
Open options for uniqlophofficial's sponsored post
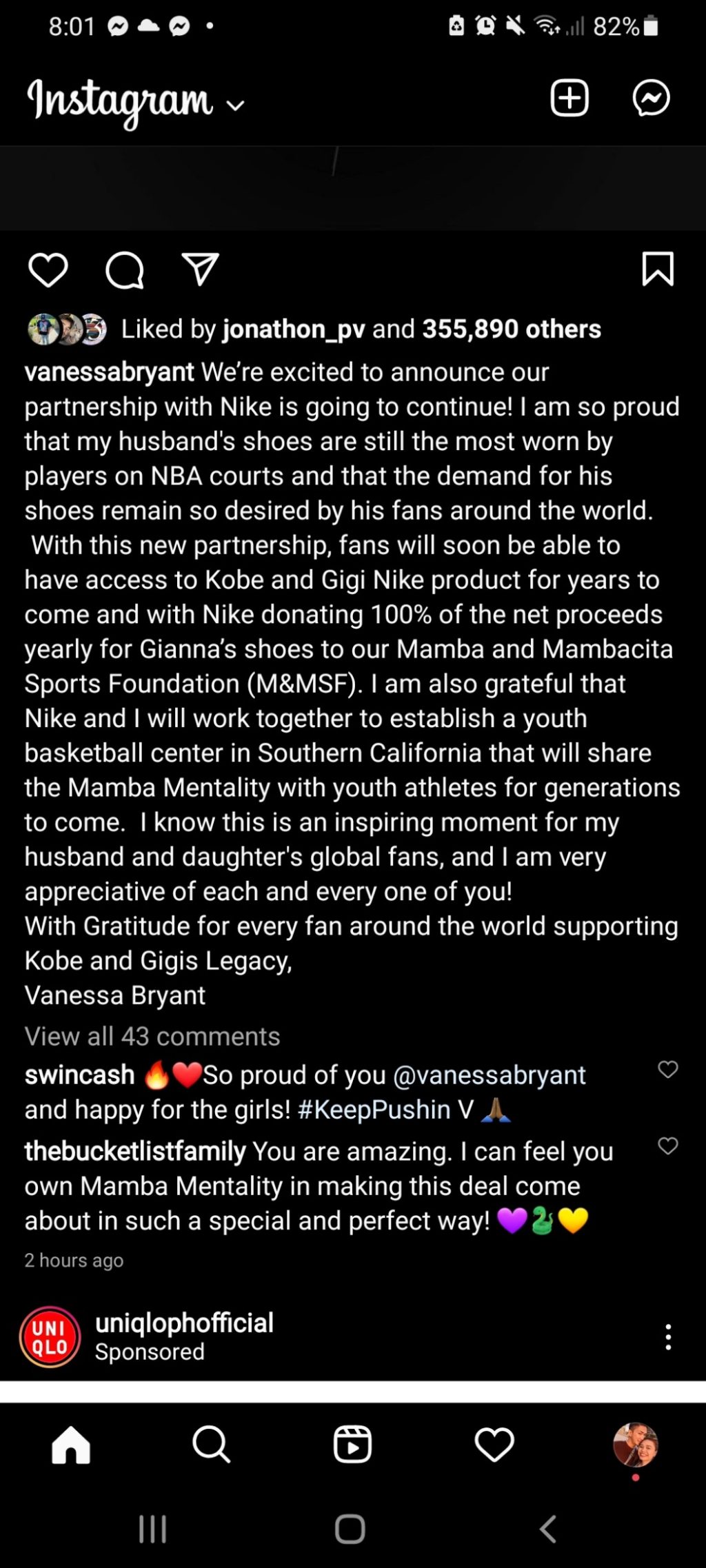(x=667, y=1336)
